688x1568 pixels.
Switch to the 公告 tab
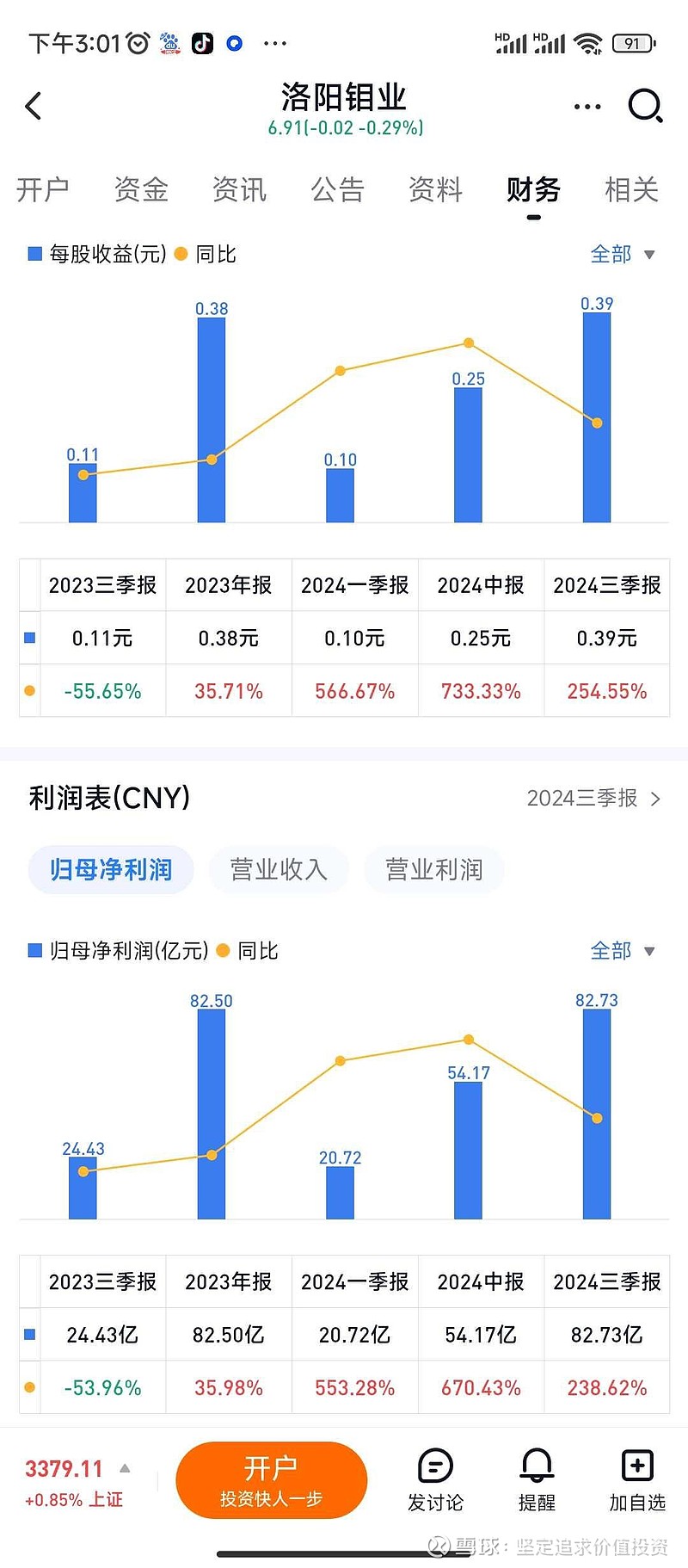339,190
